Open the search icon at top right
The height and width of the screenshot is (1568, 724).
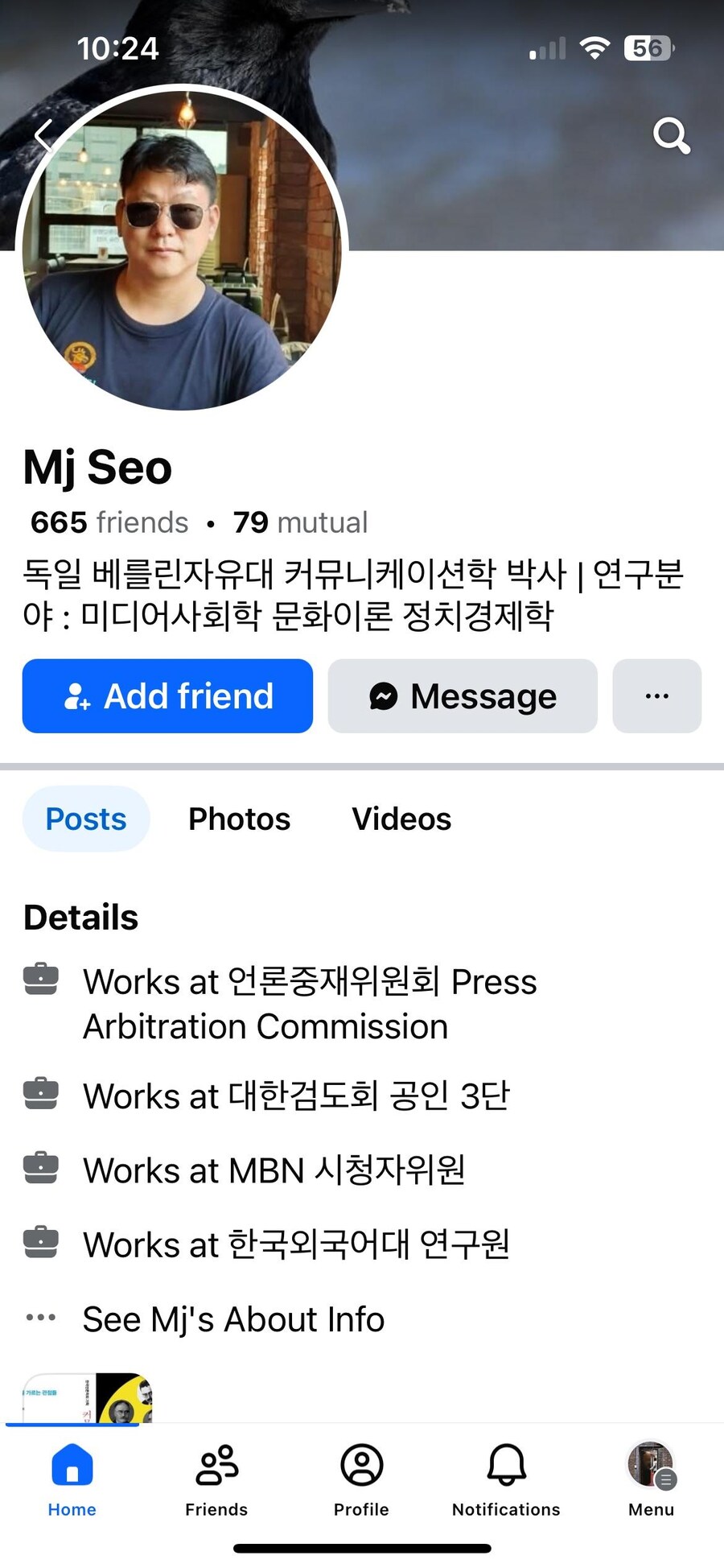pos(671,135)
